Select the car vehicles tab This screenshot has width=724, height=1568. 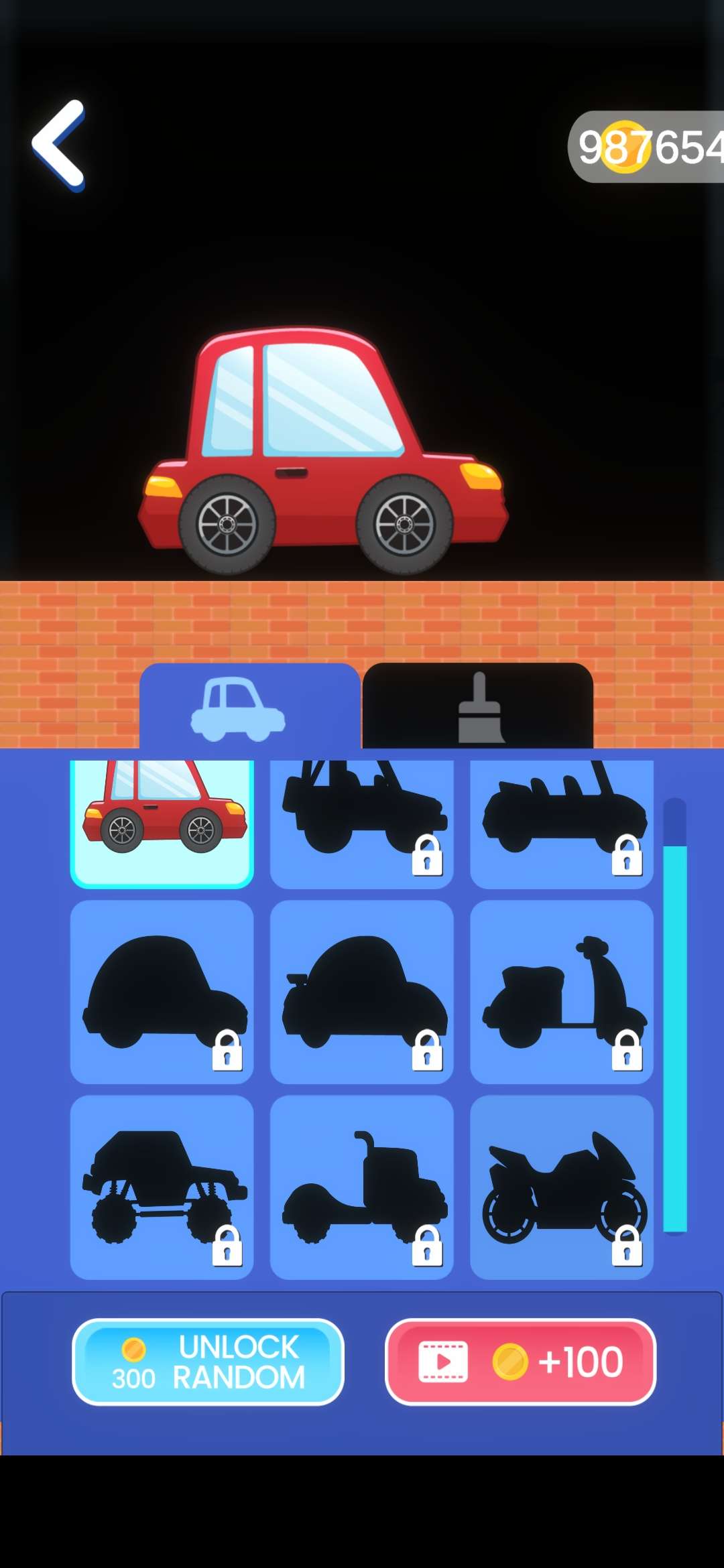(x=249, y=707)
